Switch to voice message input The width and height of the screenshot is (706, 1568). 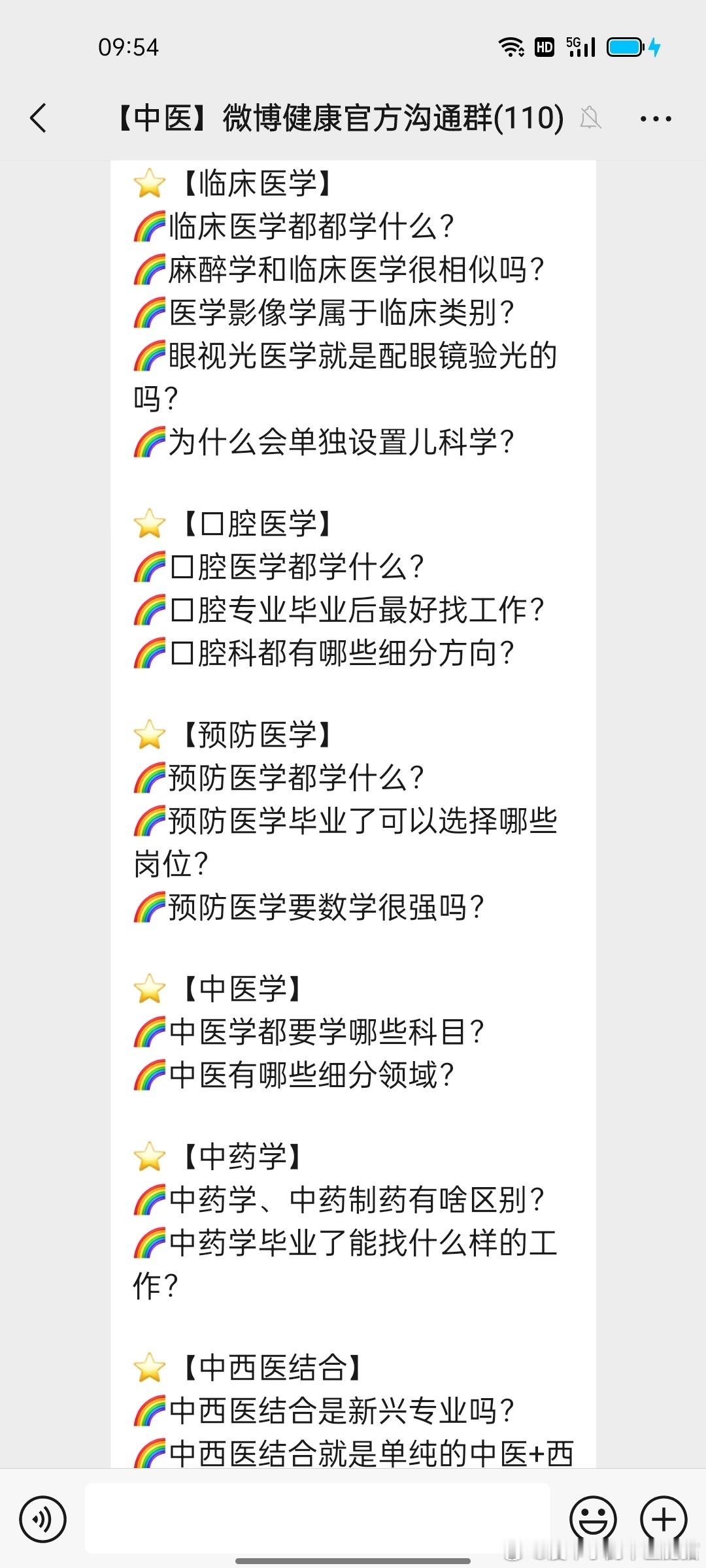tap(43, 1519)
